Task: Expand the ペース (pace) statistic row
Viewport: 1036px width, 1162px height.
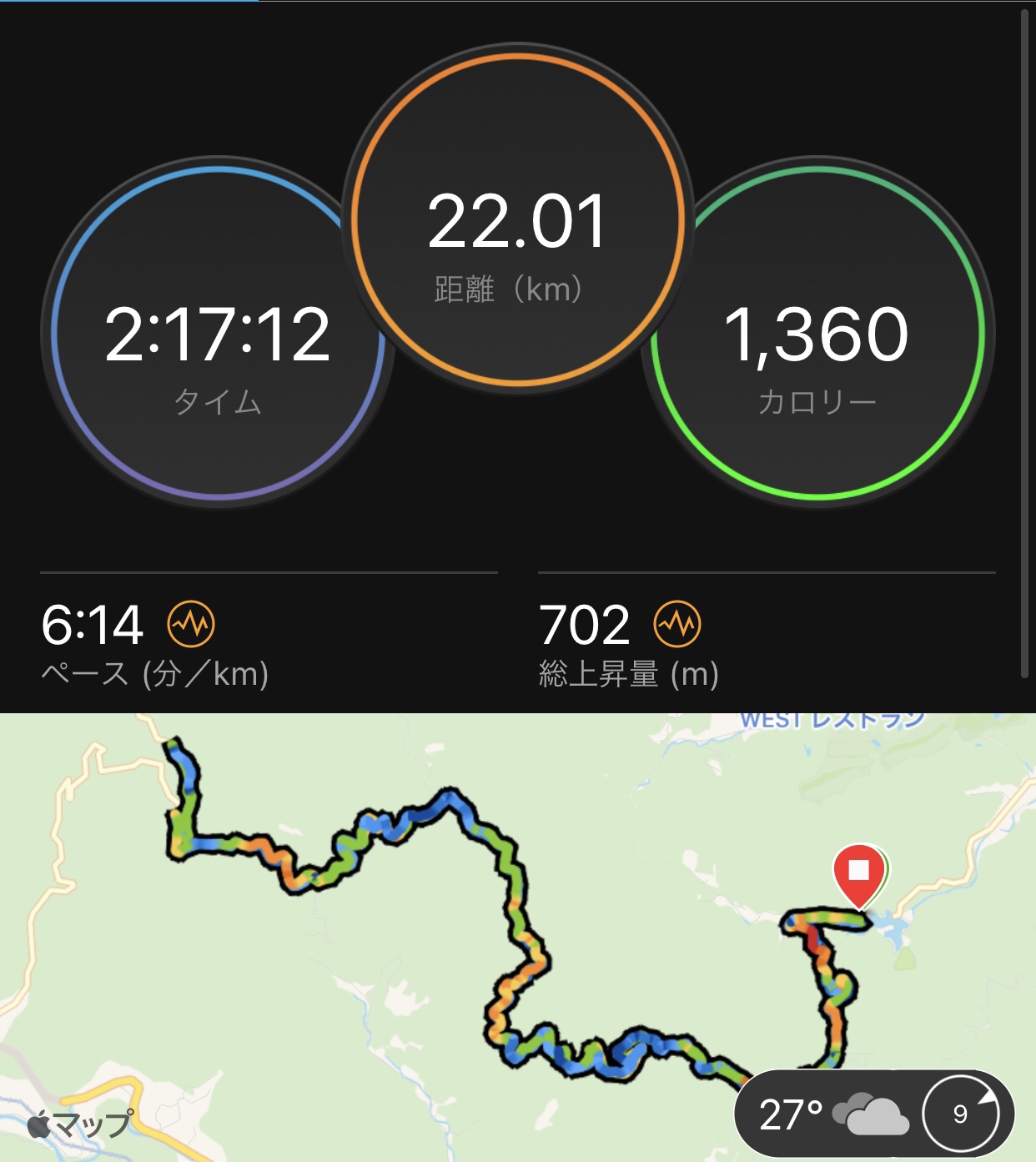Action: 154,672
